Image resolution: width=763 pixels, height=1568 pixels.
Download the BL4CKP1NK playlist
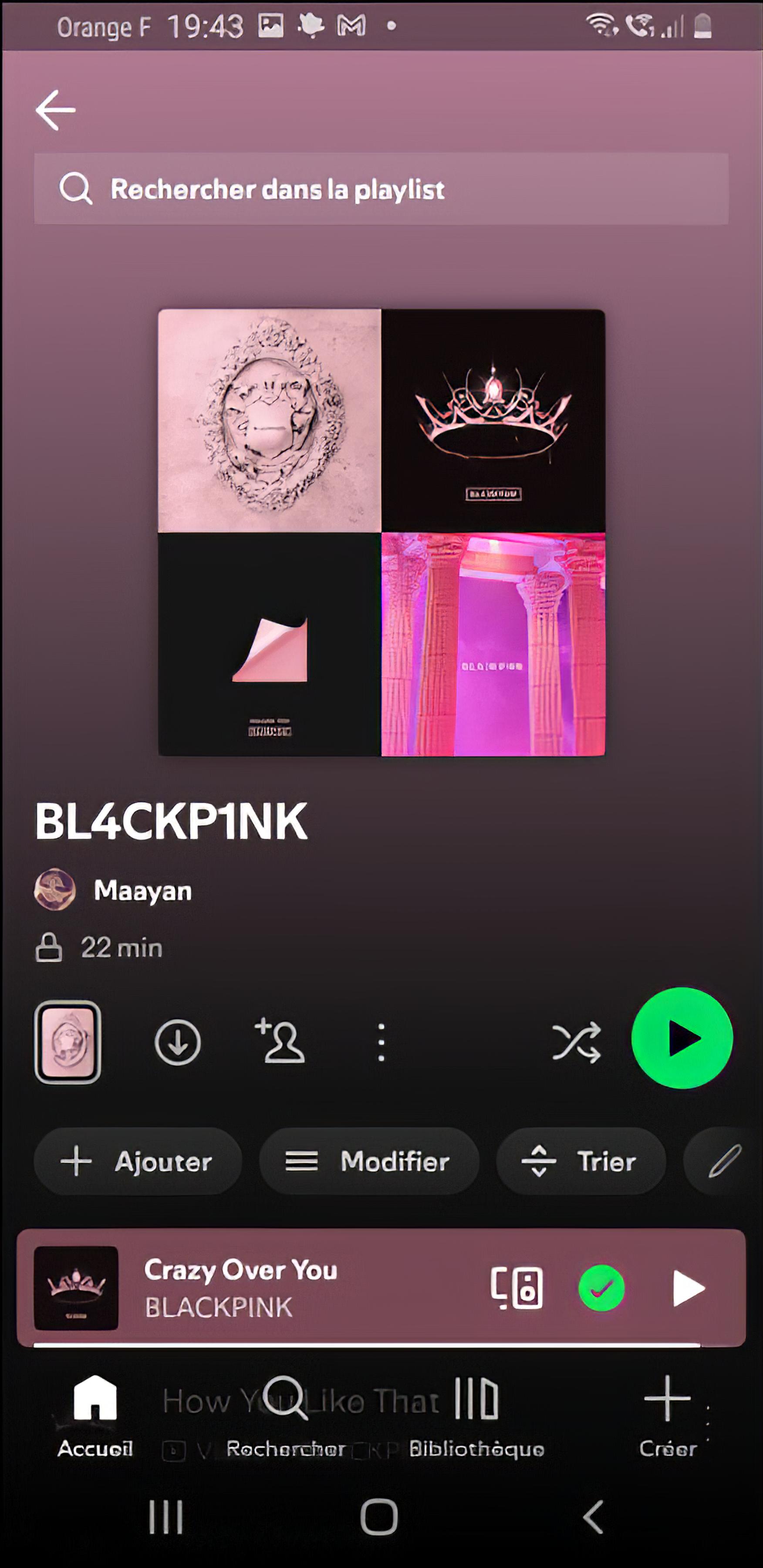178,1042
